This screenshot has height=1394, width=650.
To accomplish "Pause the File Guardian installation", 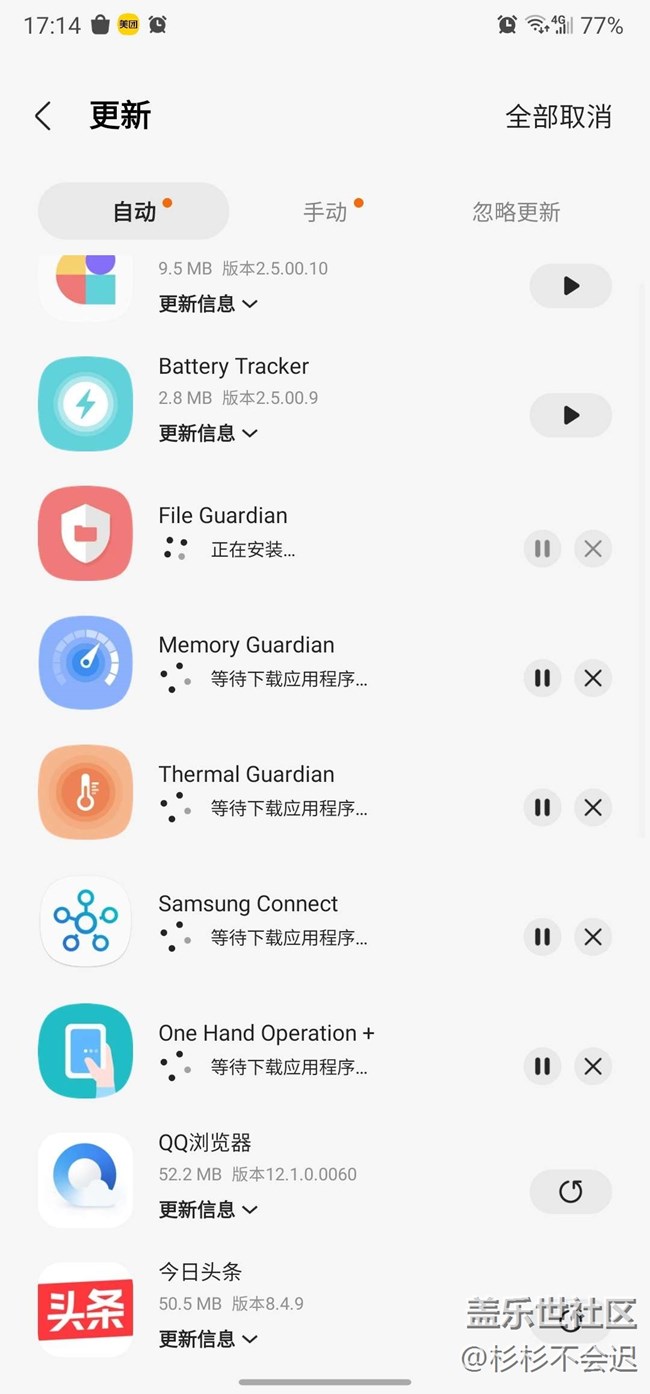I will (x=542, y=548).
